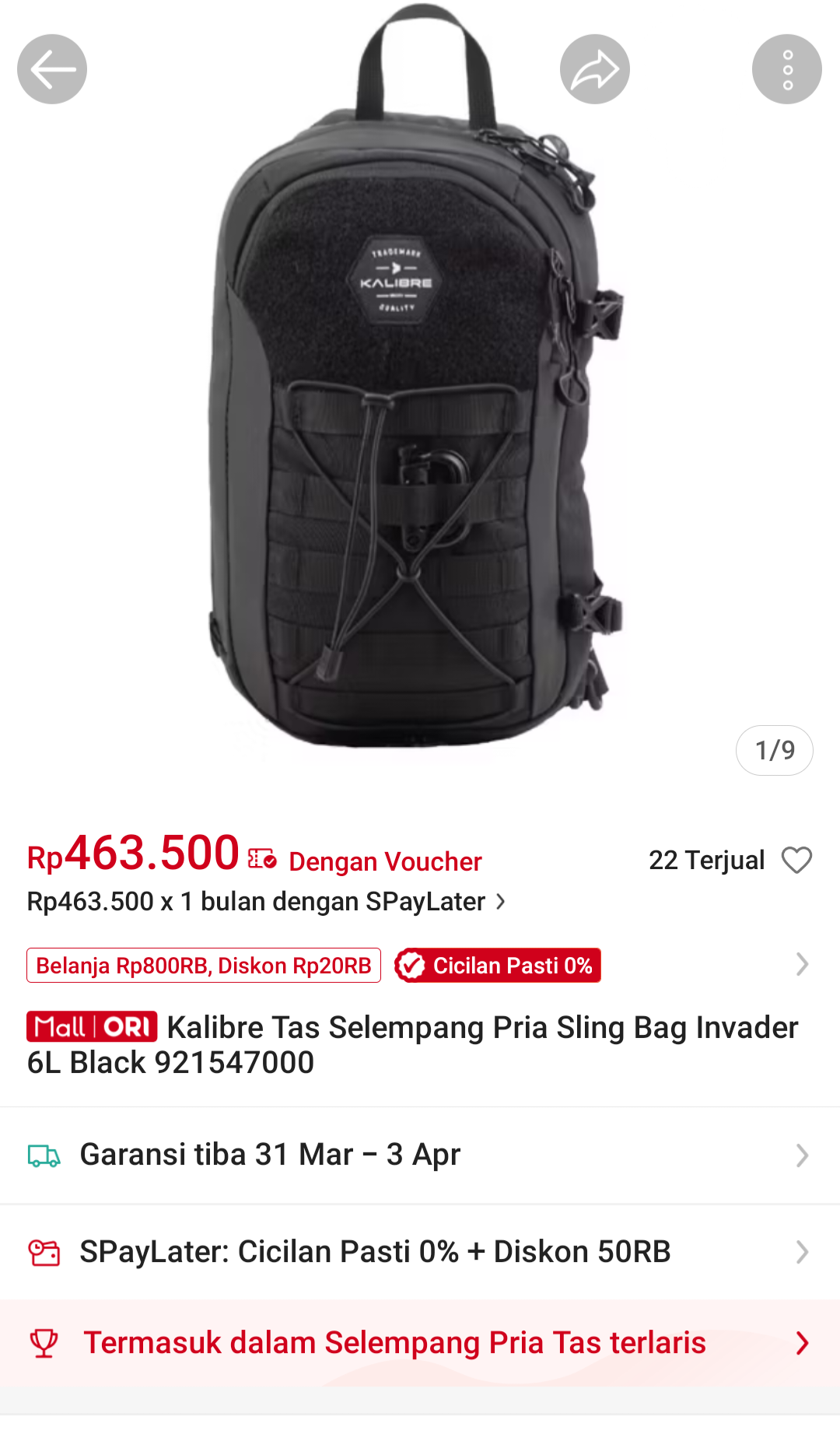The image size is (840, 1434).
Task: Open the three-dot overflow menu
Action: click(786, 69)
